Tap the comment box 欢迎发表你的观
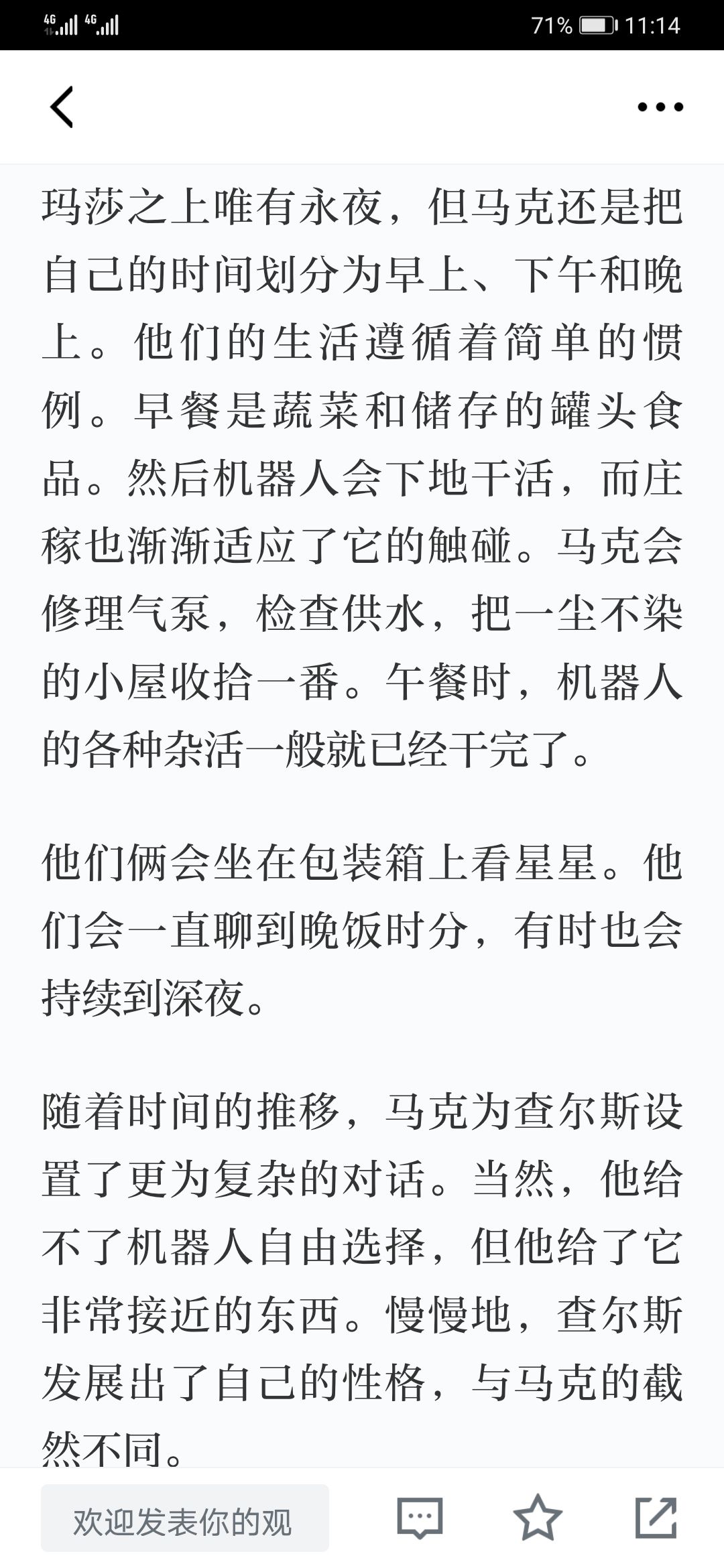Screen dimensions: 724x1568 pos(185,1518)
